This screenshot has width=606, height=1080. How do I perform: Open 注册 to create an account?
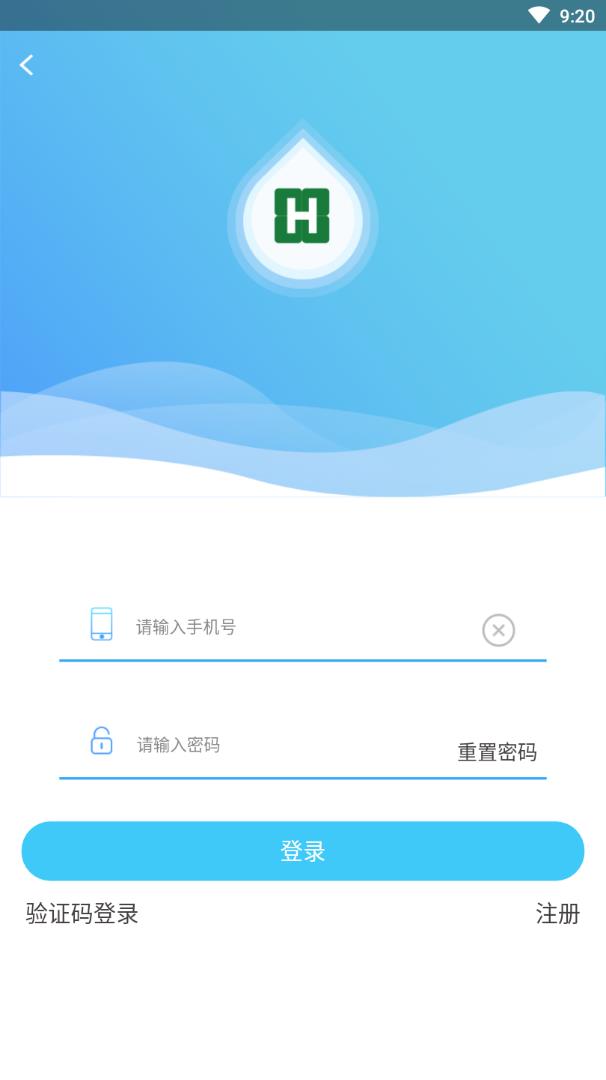[x=557, y=913]
